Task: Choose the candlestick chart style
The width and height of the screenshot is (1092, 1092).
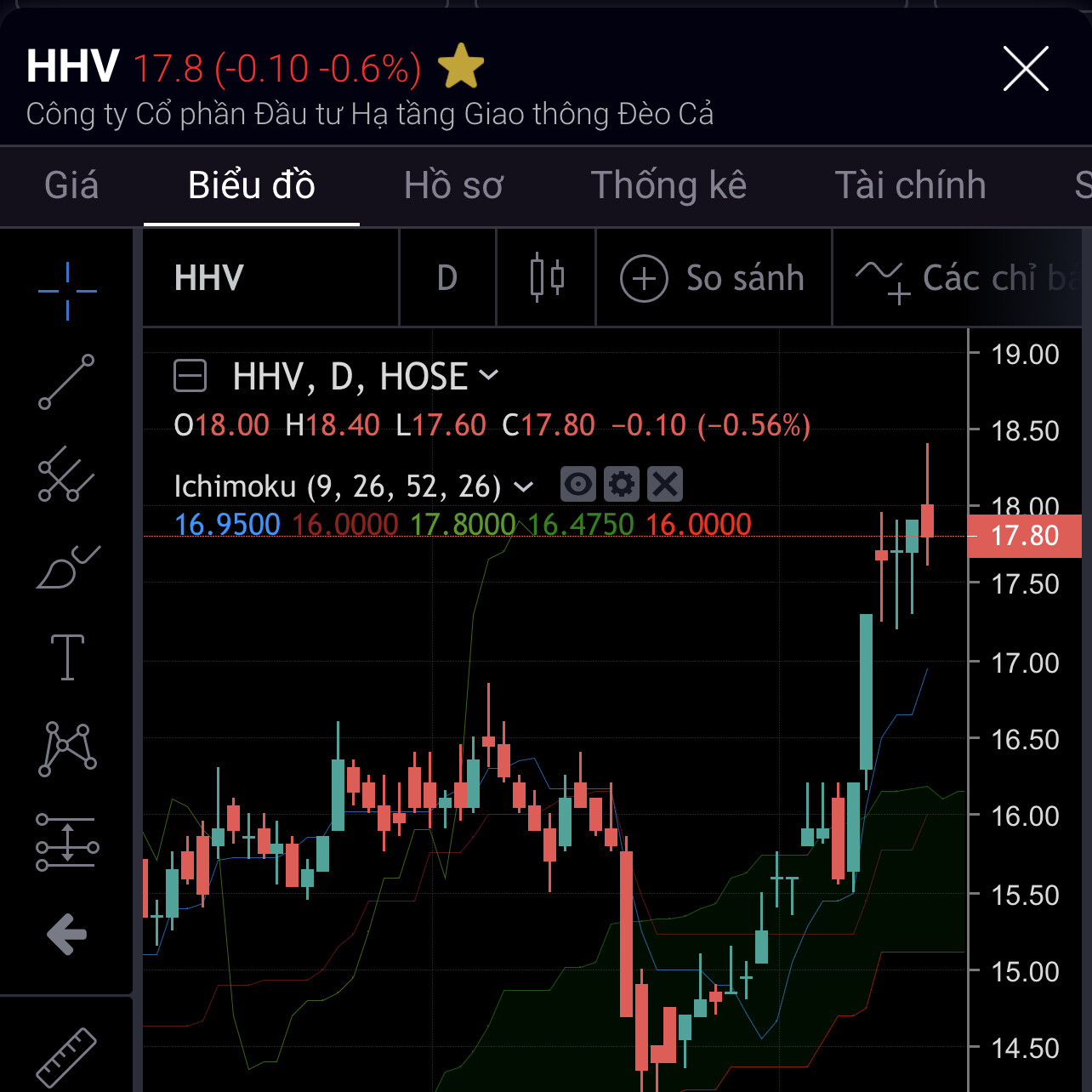Action: point(547,278)
